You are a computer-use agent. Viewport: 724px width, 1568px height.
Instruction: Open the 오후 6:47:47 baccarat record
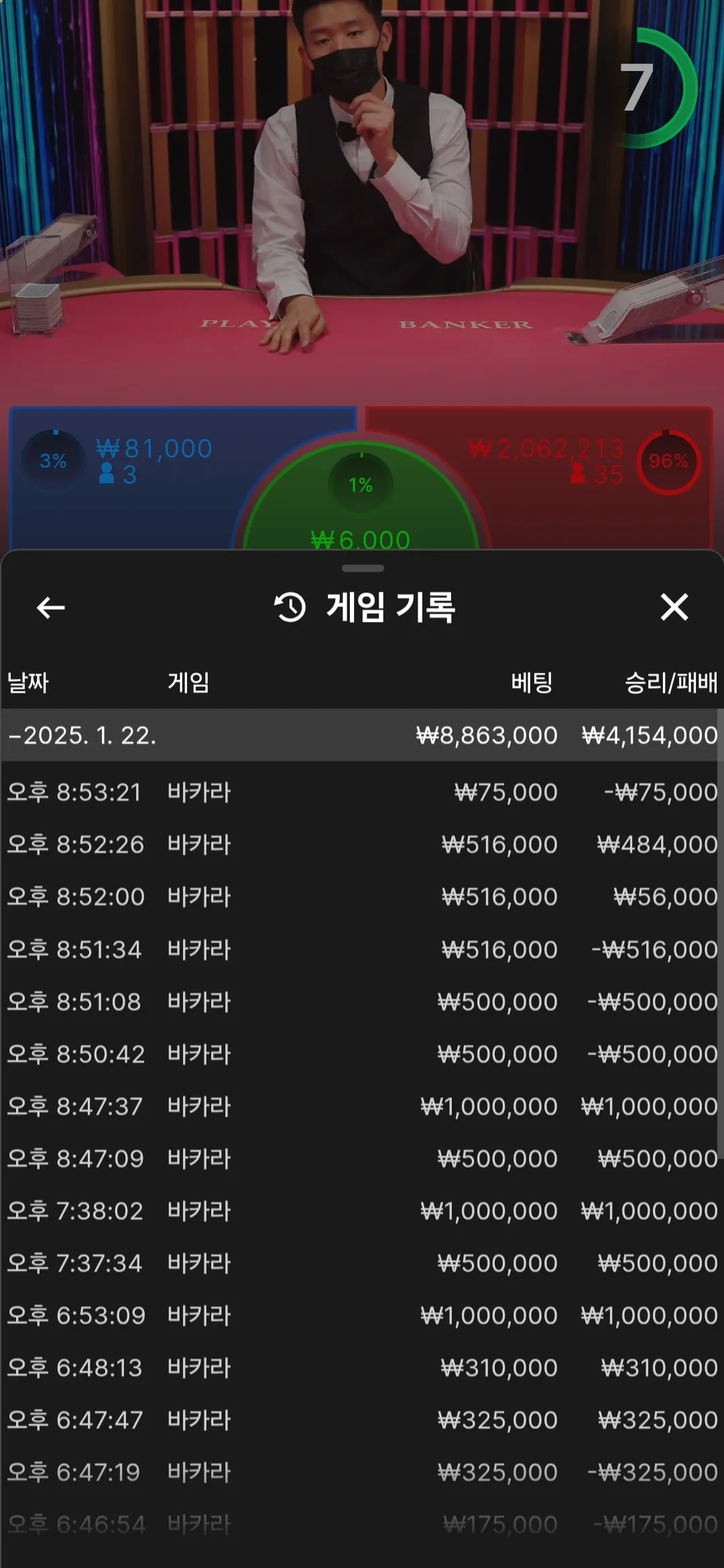point(362,1420)
